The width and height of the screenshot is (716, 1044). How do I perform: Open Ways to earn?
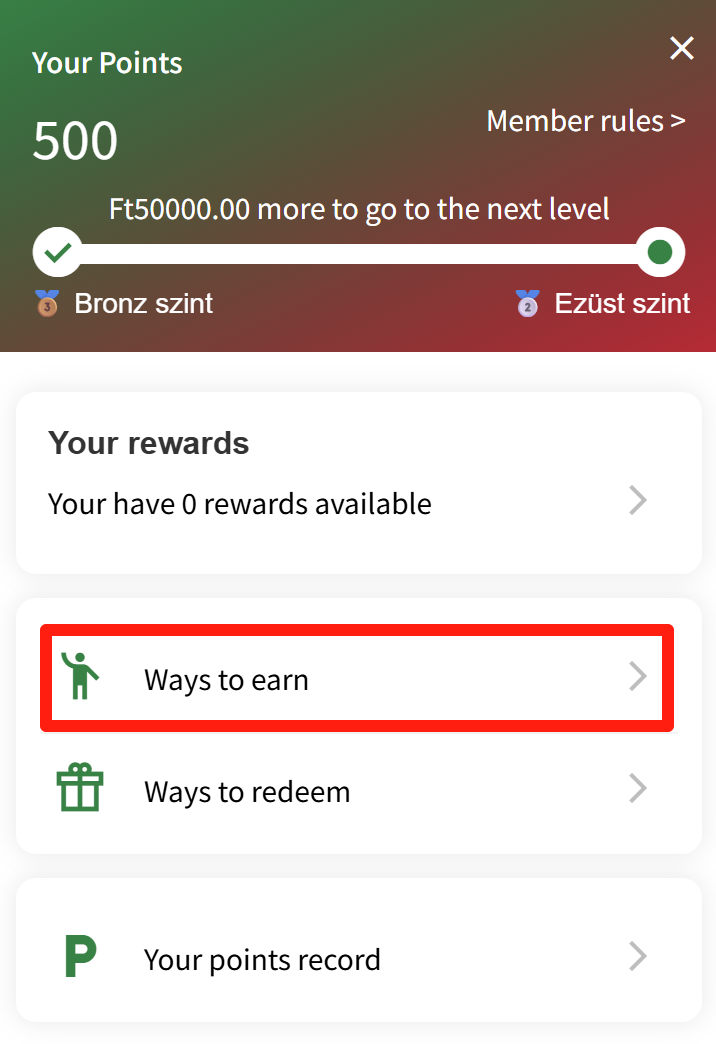click(x=356, y=680)
